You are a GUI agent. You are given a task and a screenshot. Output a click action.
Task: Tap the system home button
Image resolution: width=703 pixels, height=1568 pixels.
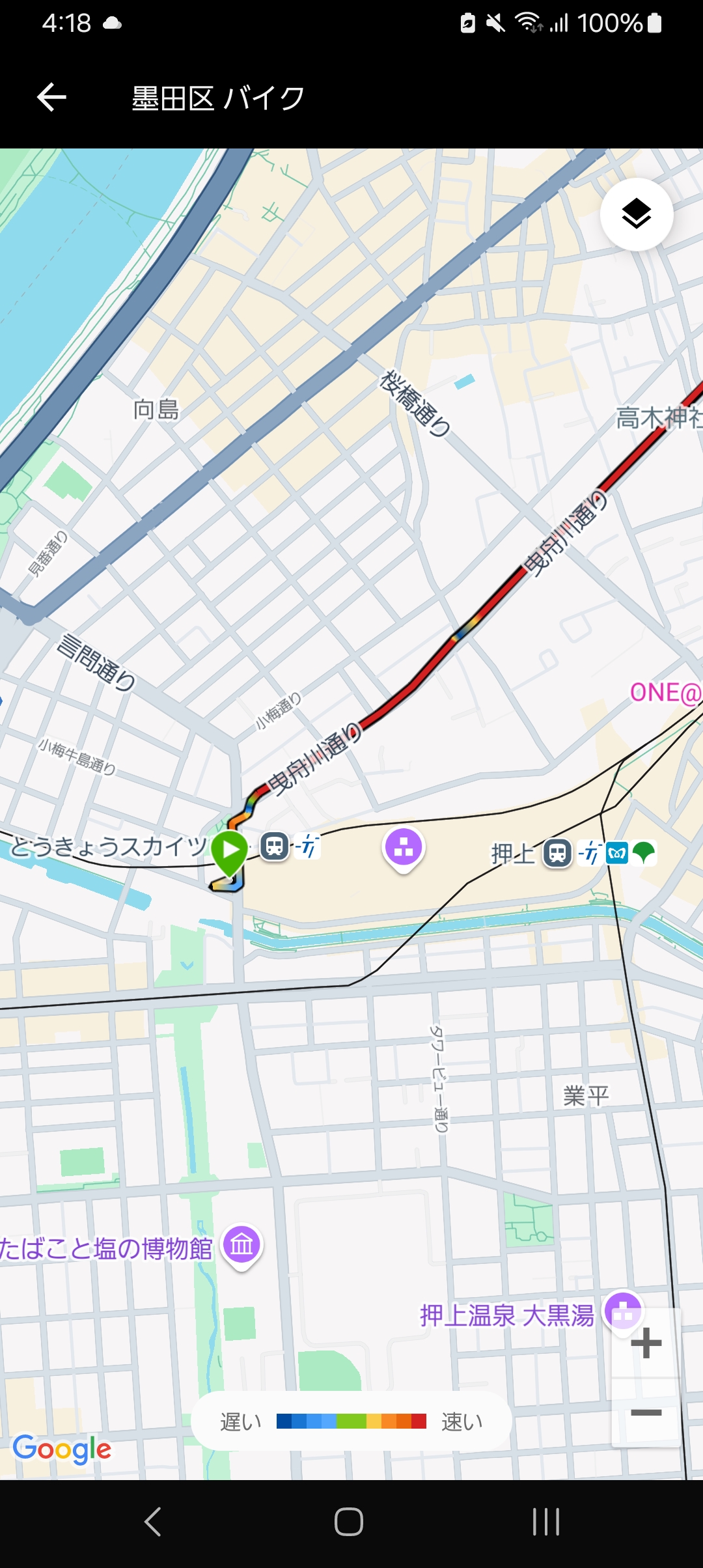click(x=349, y=1522)
